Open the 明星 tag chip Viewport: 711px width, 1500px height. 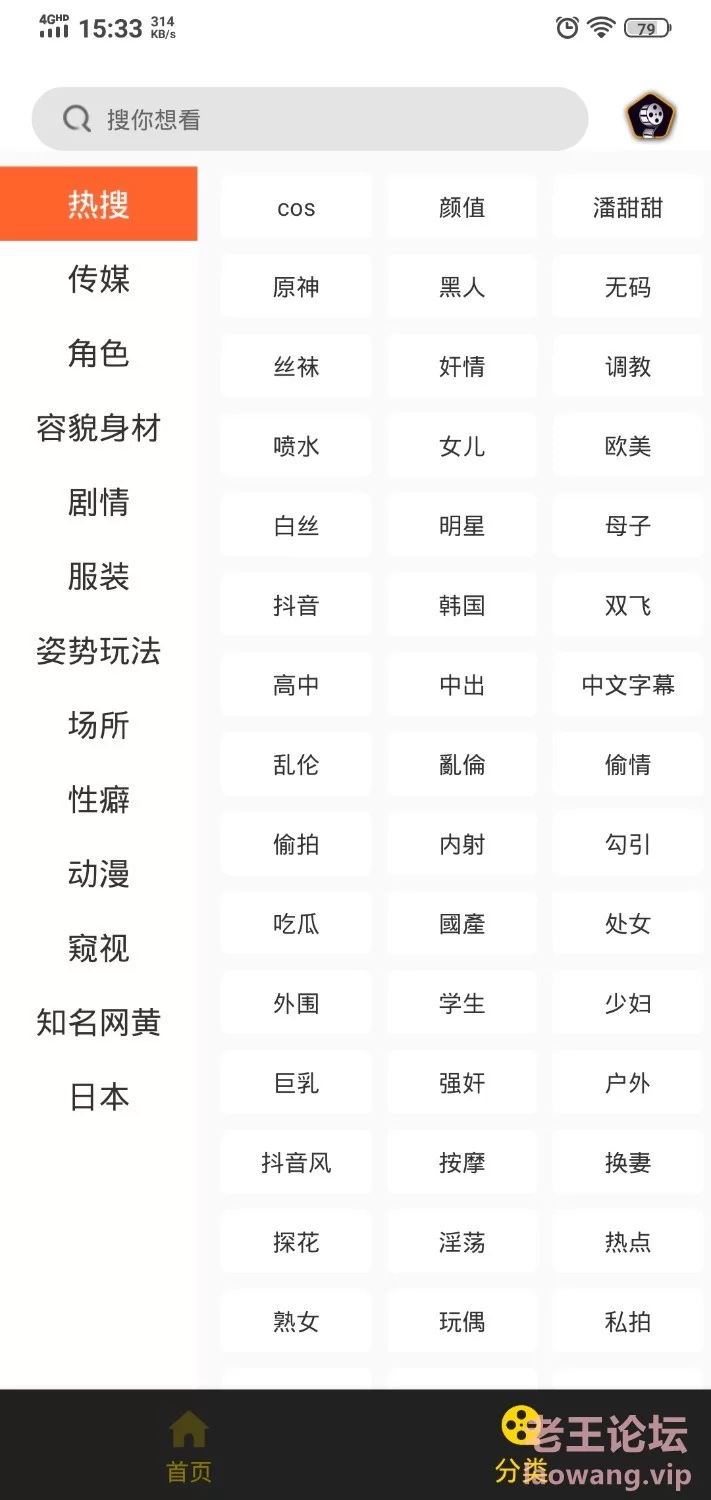(x=462, y=526)
